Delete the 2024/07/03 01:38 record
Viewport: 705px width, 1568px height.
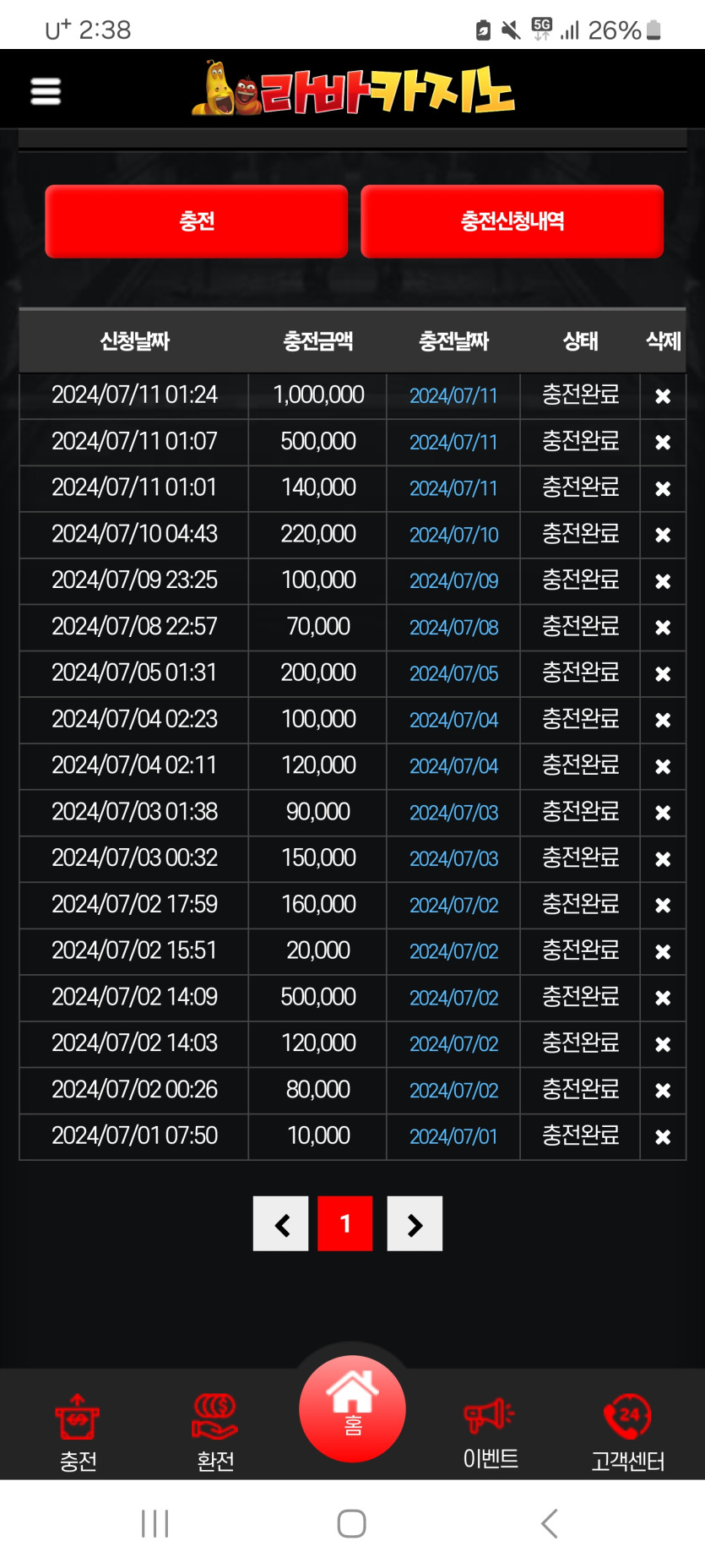point(663,813)
